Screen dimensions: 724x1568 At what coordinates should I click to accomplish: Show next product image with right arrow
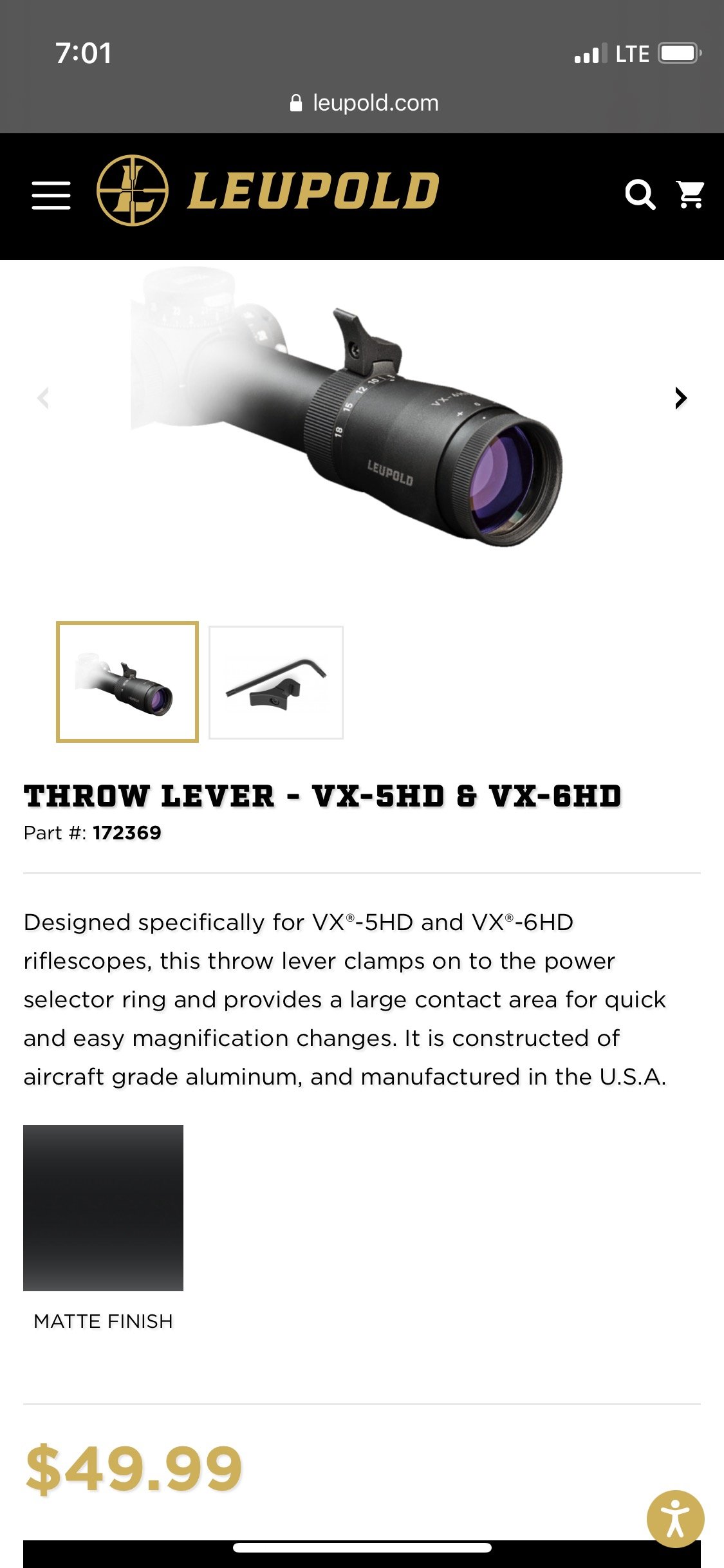pos(681,398)
